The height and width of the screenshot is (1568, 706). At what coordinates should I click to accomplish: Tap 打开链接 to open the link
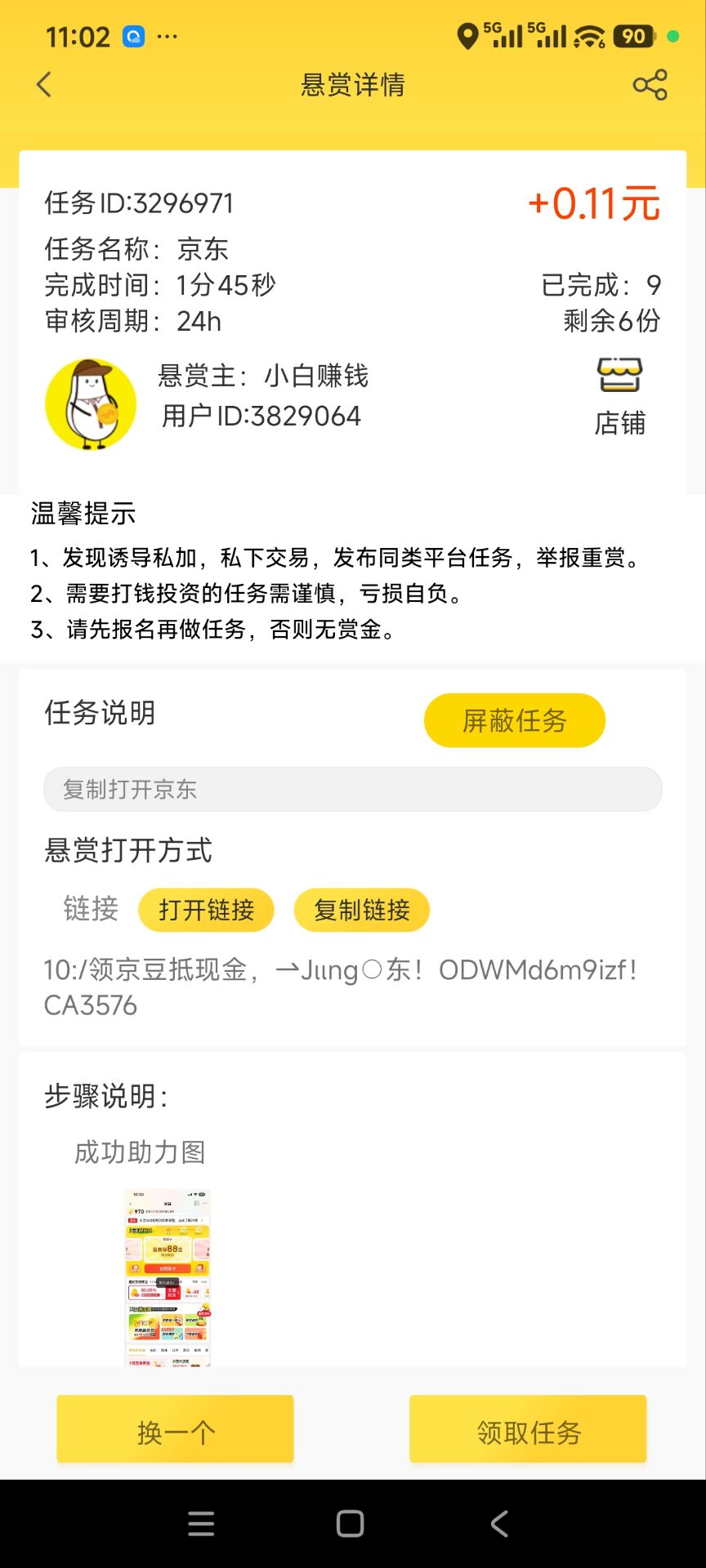pyautogui.click(x=206, y=910)
